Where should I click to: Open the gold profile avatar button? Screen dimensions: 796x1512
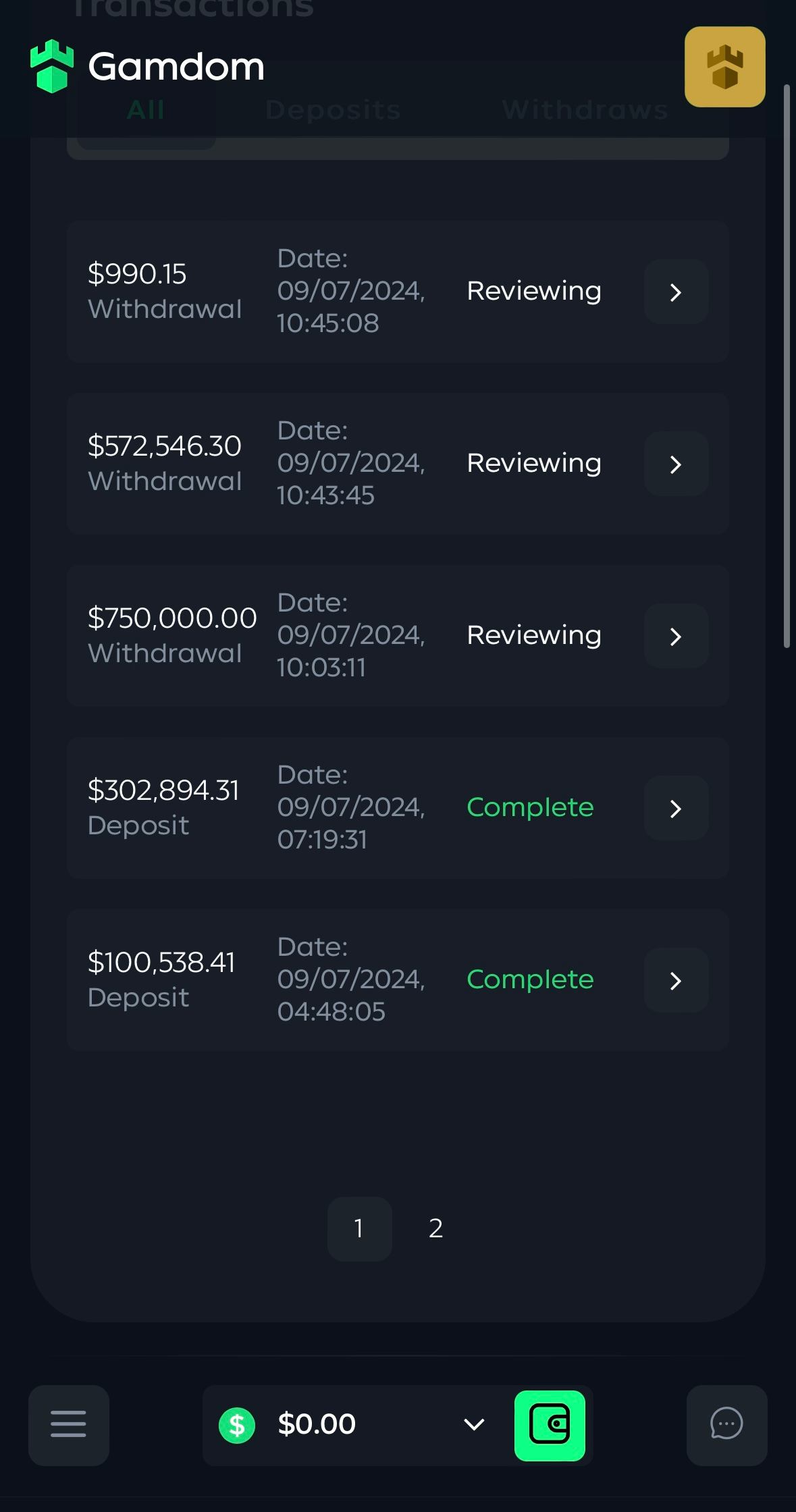coord(724,67)
